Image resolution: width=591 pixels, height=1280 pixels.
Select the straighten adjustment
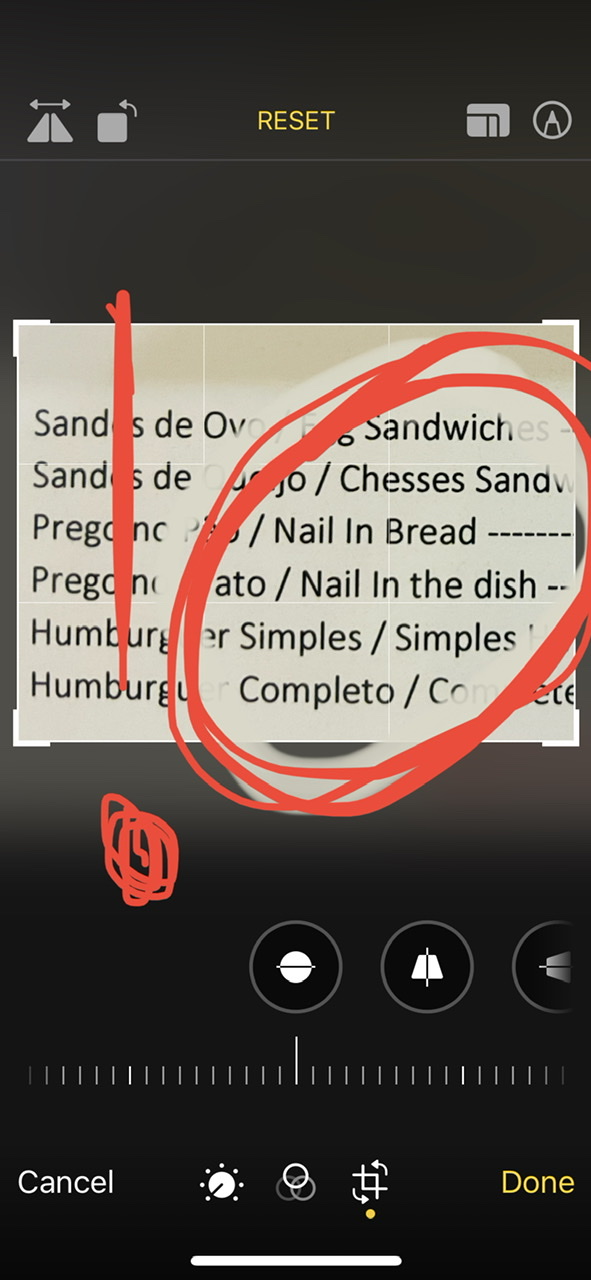(296, 967)
